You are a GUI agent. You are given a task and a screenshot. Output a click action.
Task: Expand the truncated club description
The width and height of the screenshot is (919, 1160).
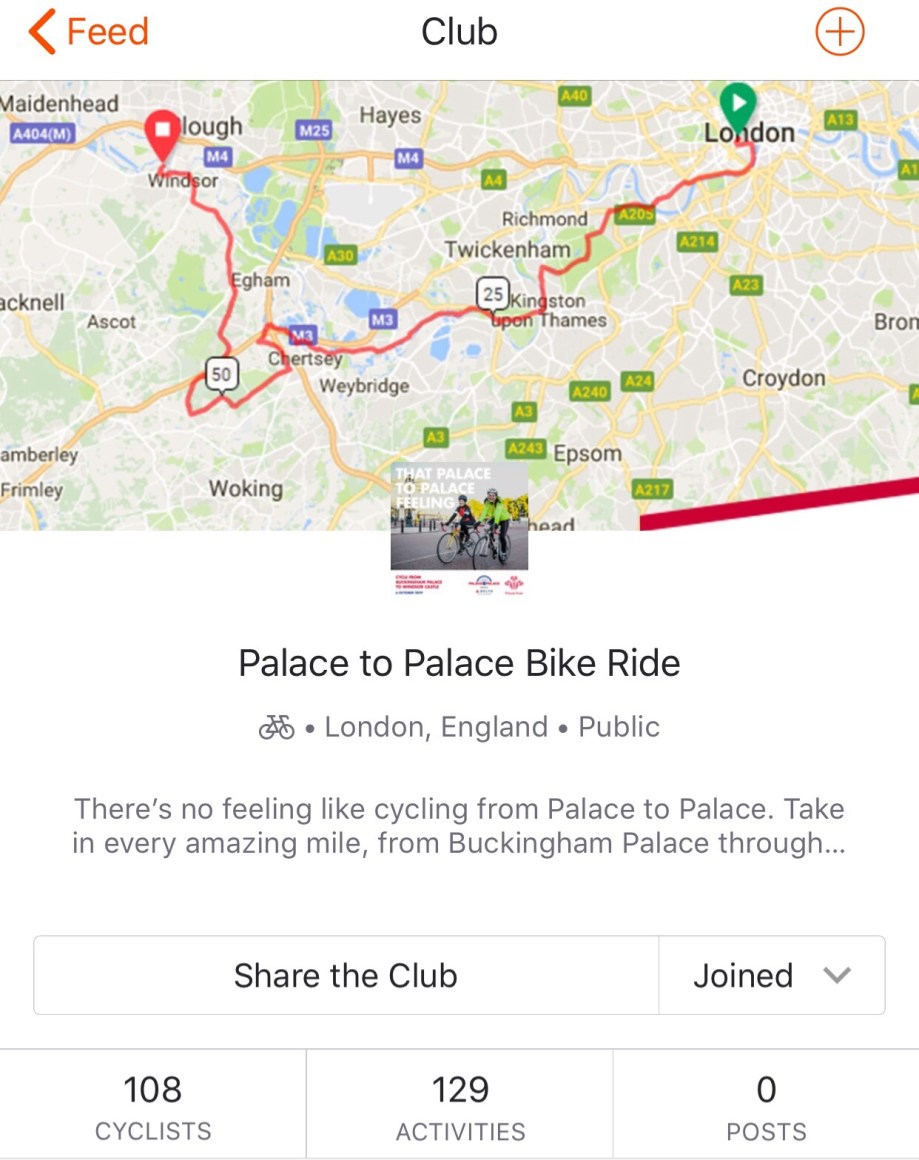pyautogui.click(x=459, y=826)
